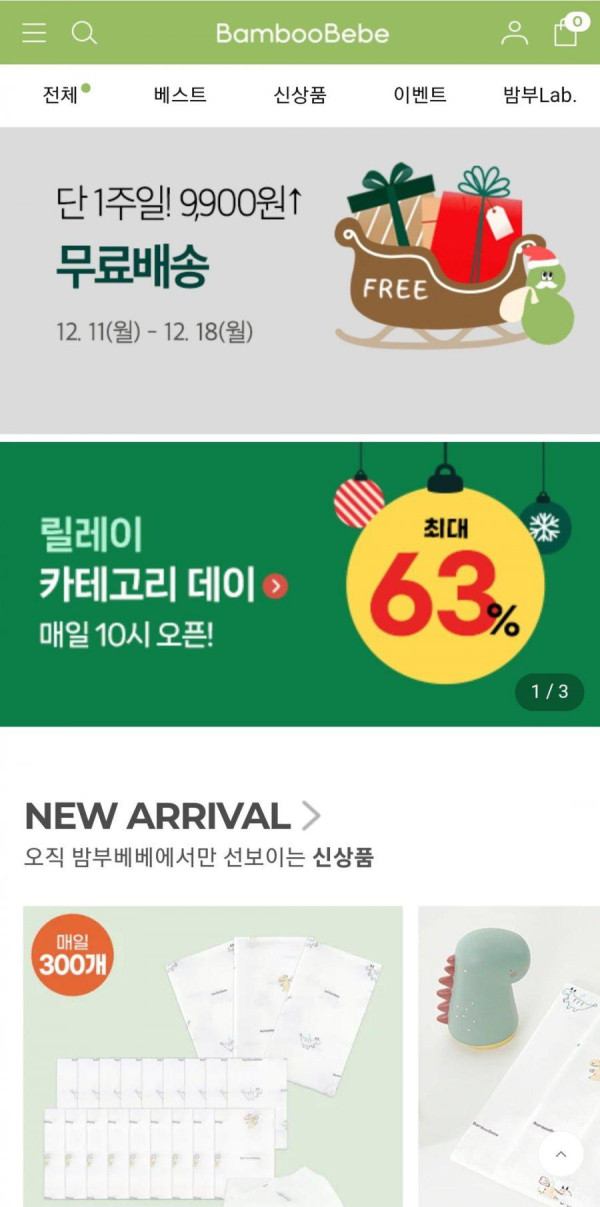Open the NEW ARRIVAL section arrow

(x=311, y=817)
